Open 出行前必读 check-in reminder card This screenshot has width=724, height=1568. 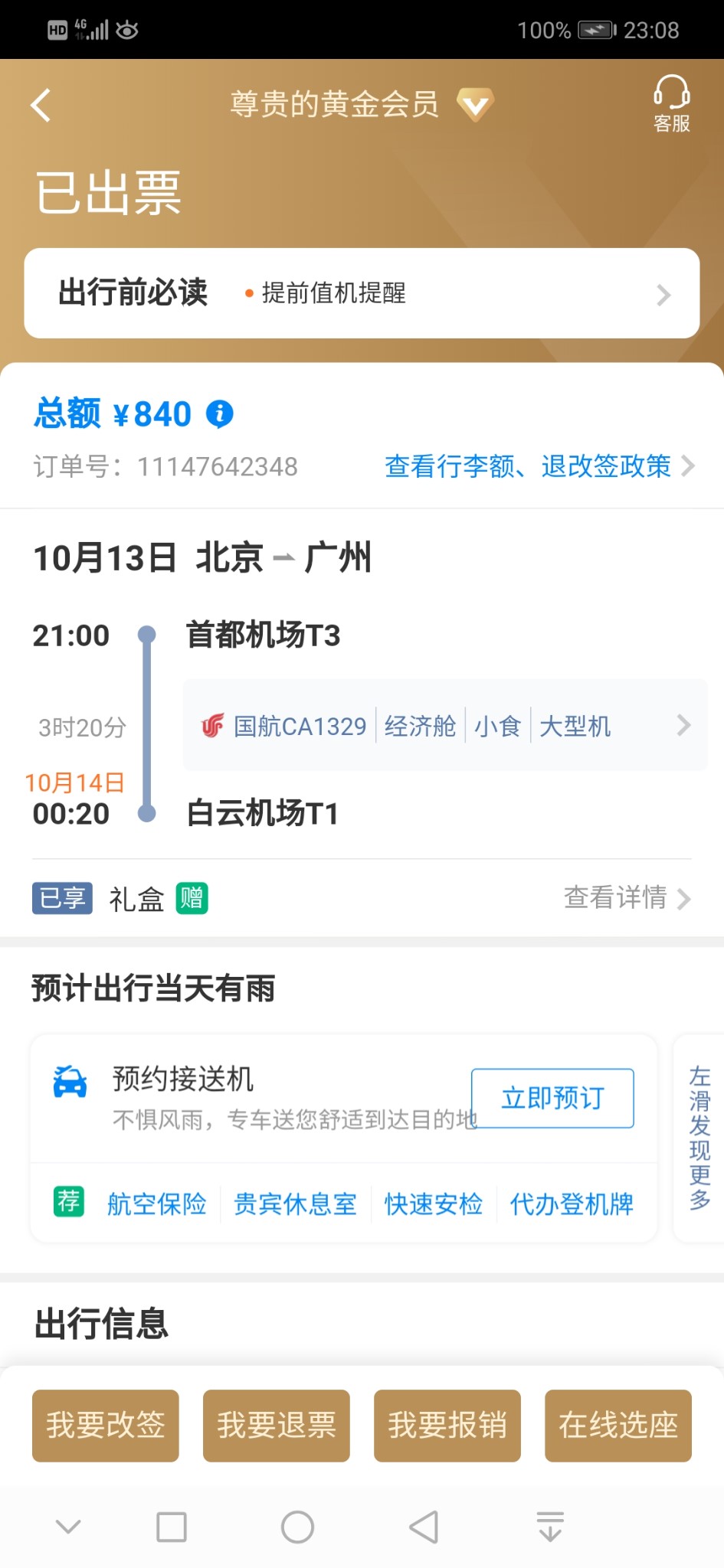click(362, 293)
